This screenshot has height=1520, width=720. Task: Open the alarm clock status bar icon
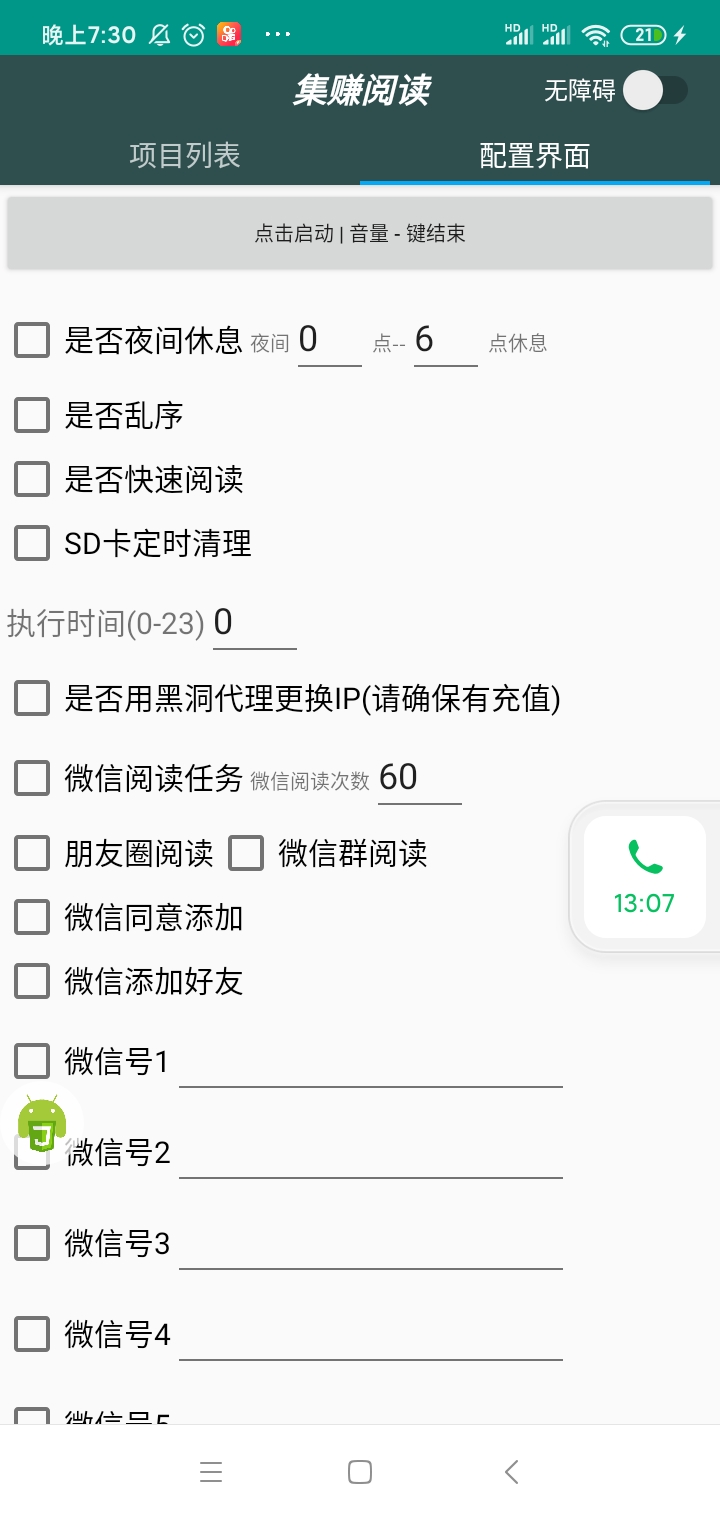pos(193,33)
